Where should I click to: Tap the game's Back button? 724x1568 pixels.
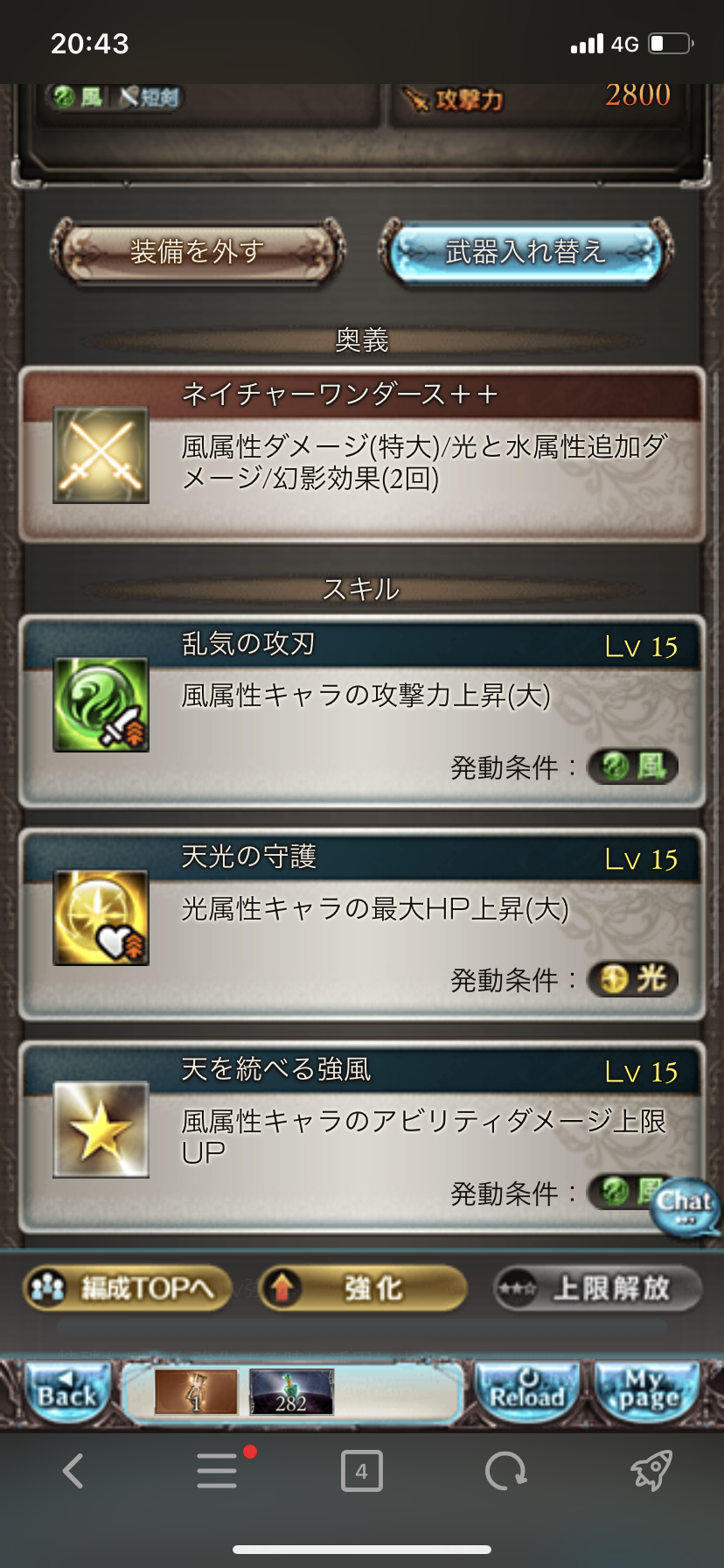pyautogui.click(x=68, y=1391)
